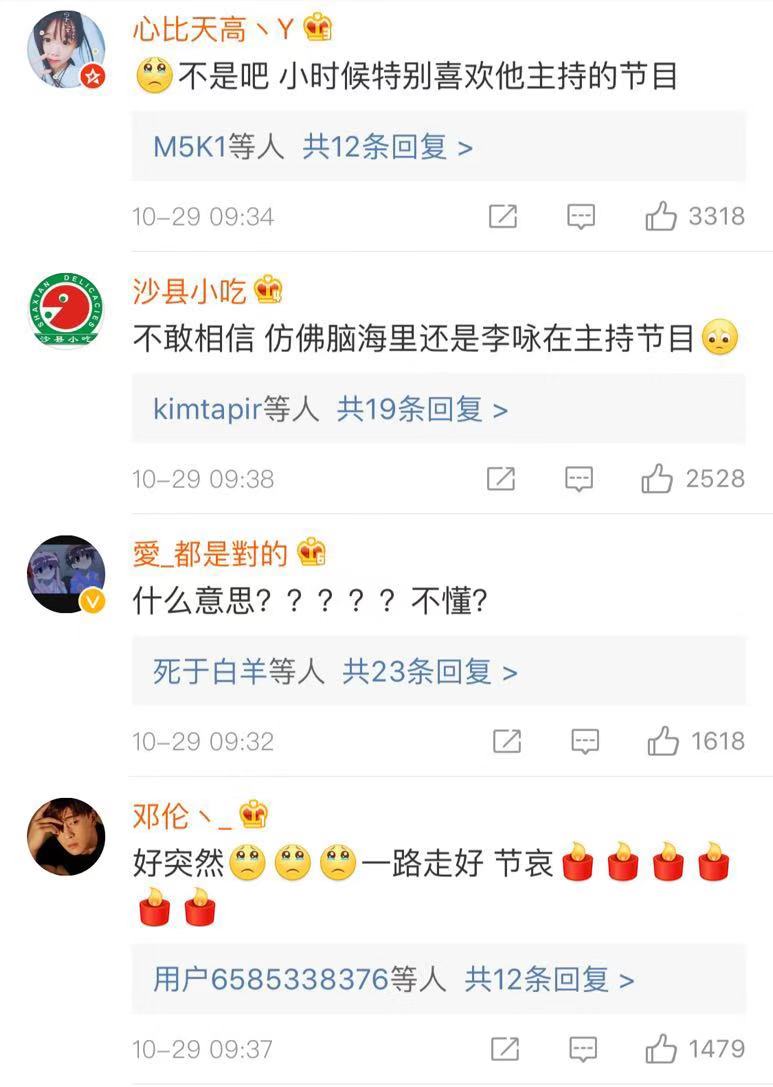Reply to 心比天高丶Y's comment
Screen dimensions: 773x1087
tap(581, 216)
